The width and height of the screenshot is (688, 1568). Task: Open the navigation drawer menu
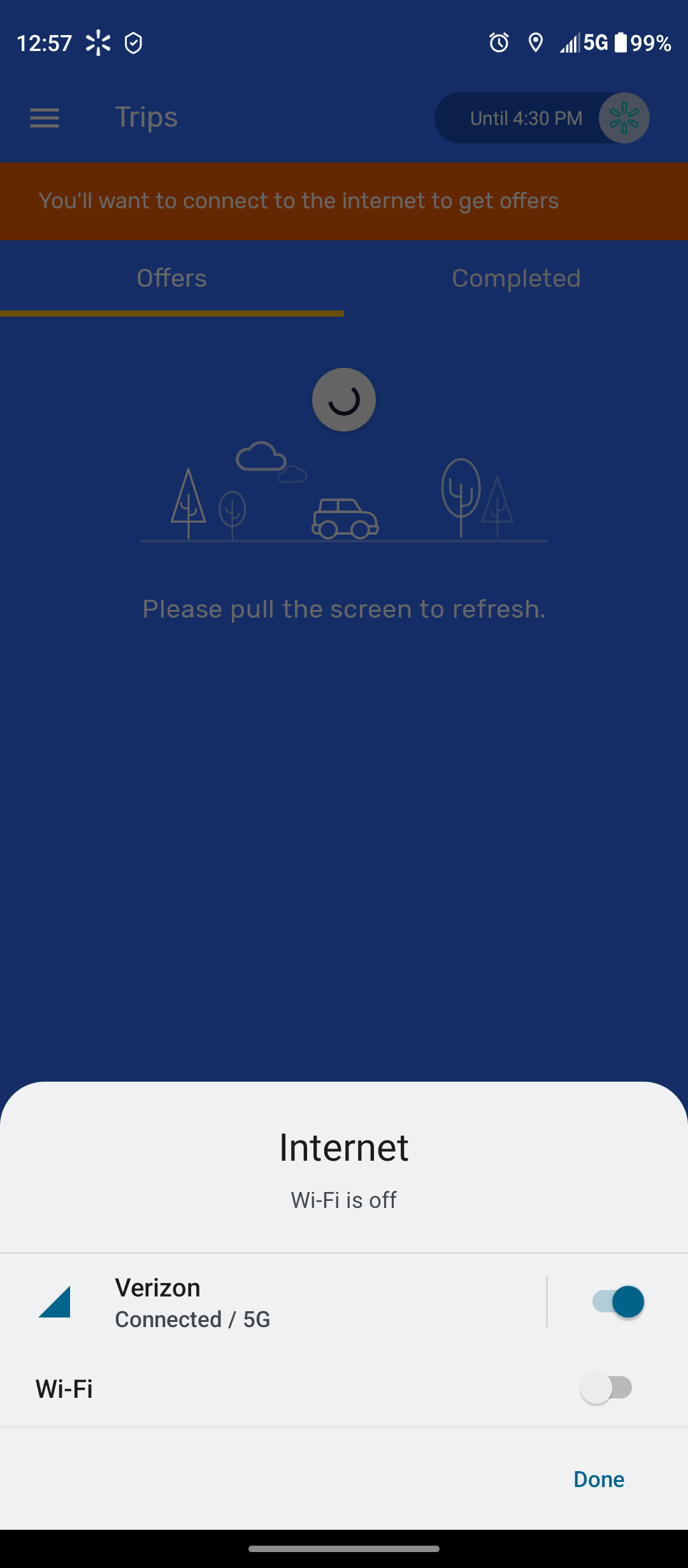click(45, 118)
